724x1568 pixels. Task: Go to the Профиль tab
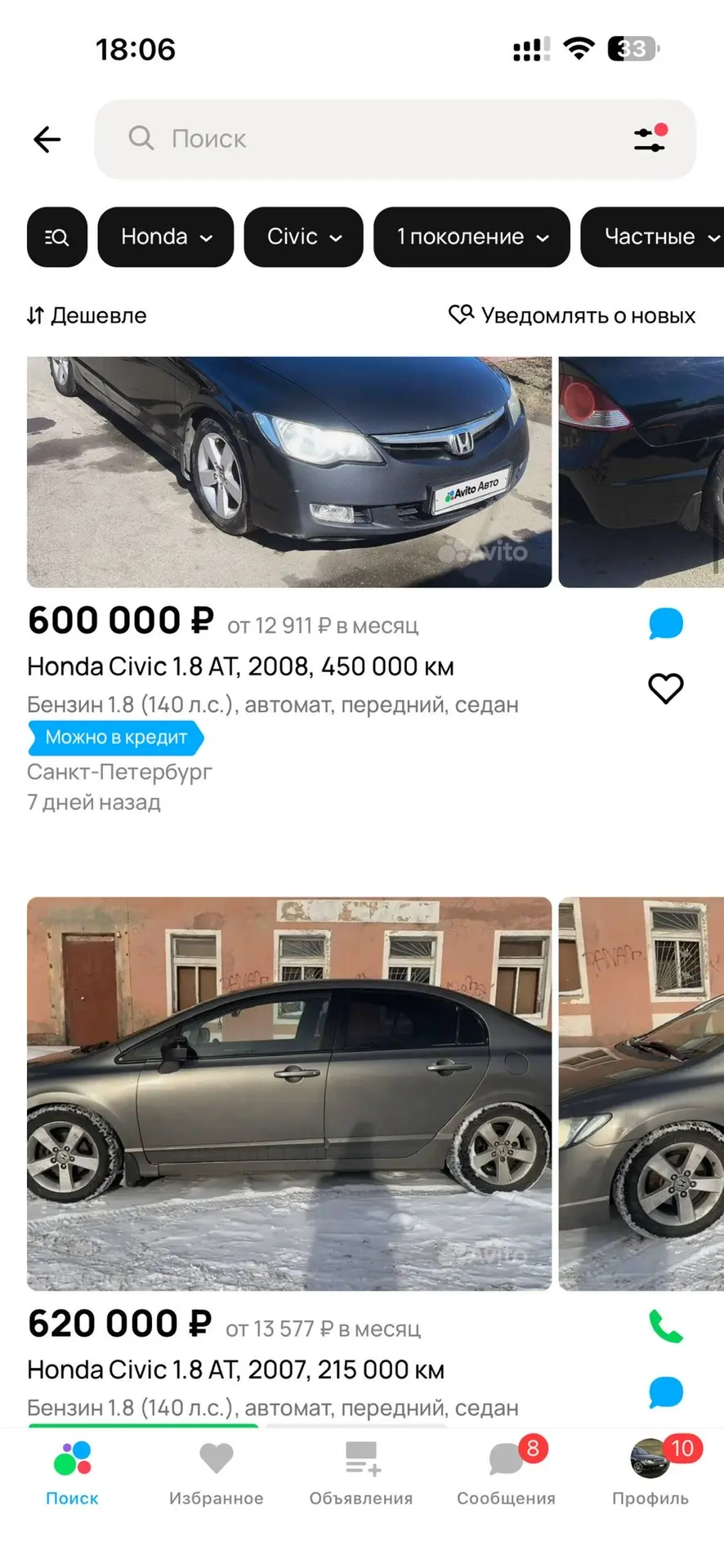coord(650,1474)
